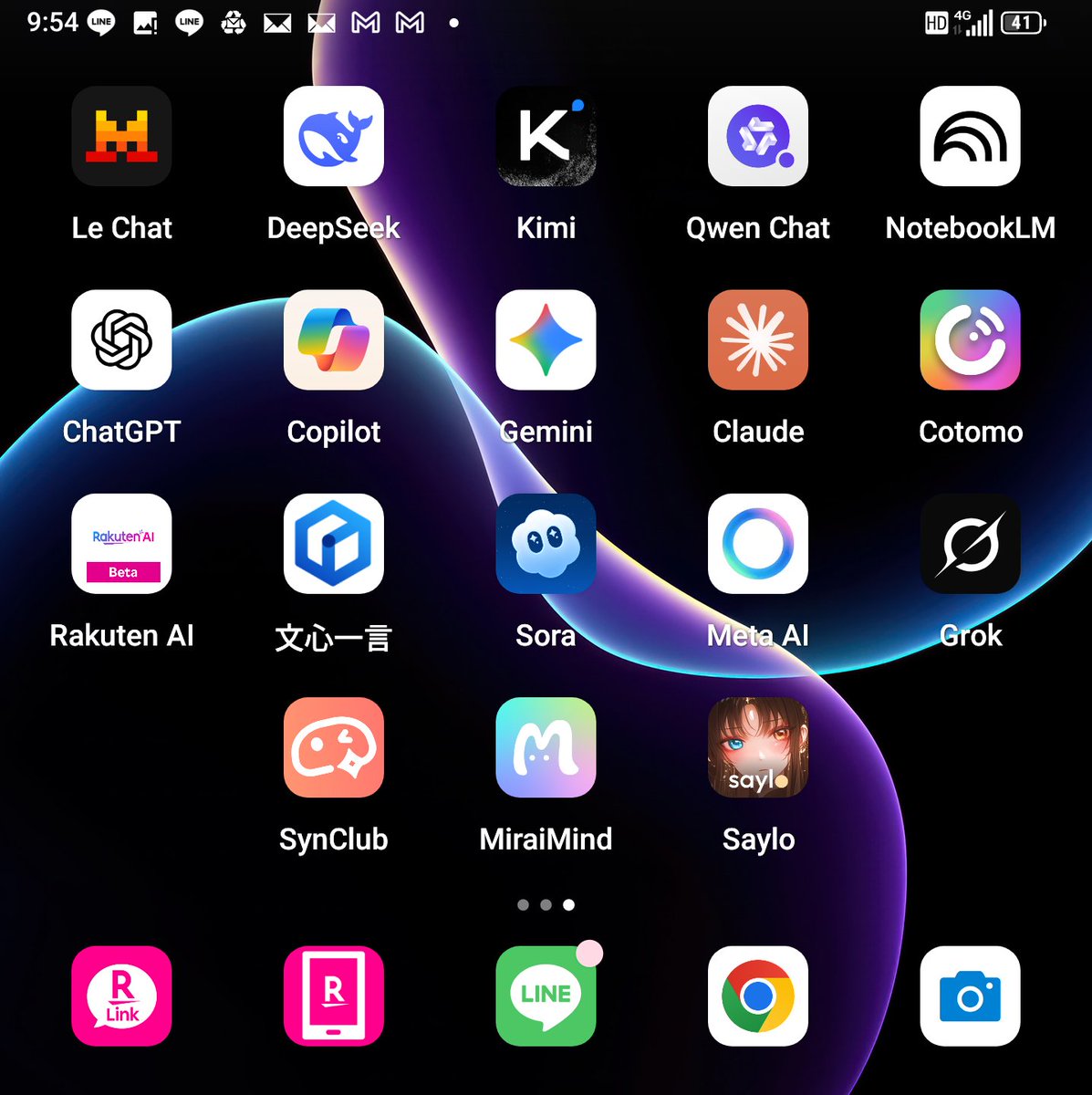Open the Le Chat app

(x=121, y=137)
